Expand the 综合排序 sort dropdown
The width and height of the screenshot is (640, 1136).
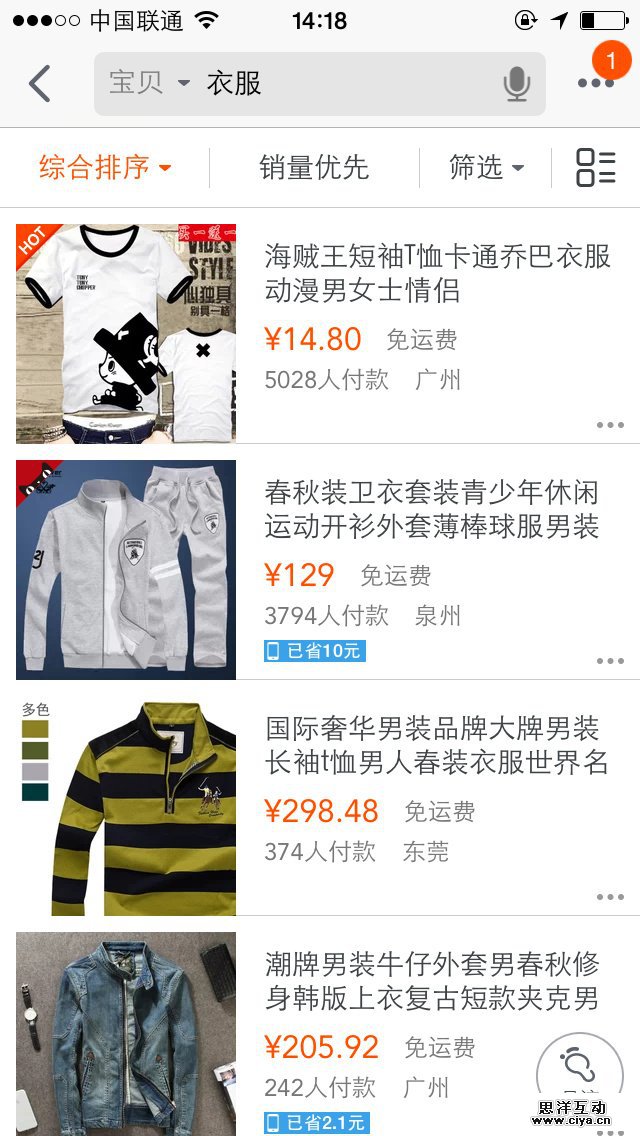coord(105,168)
